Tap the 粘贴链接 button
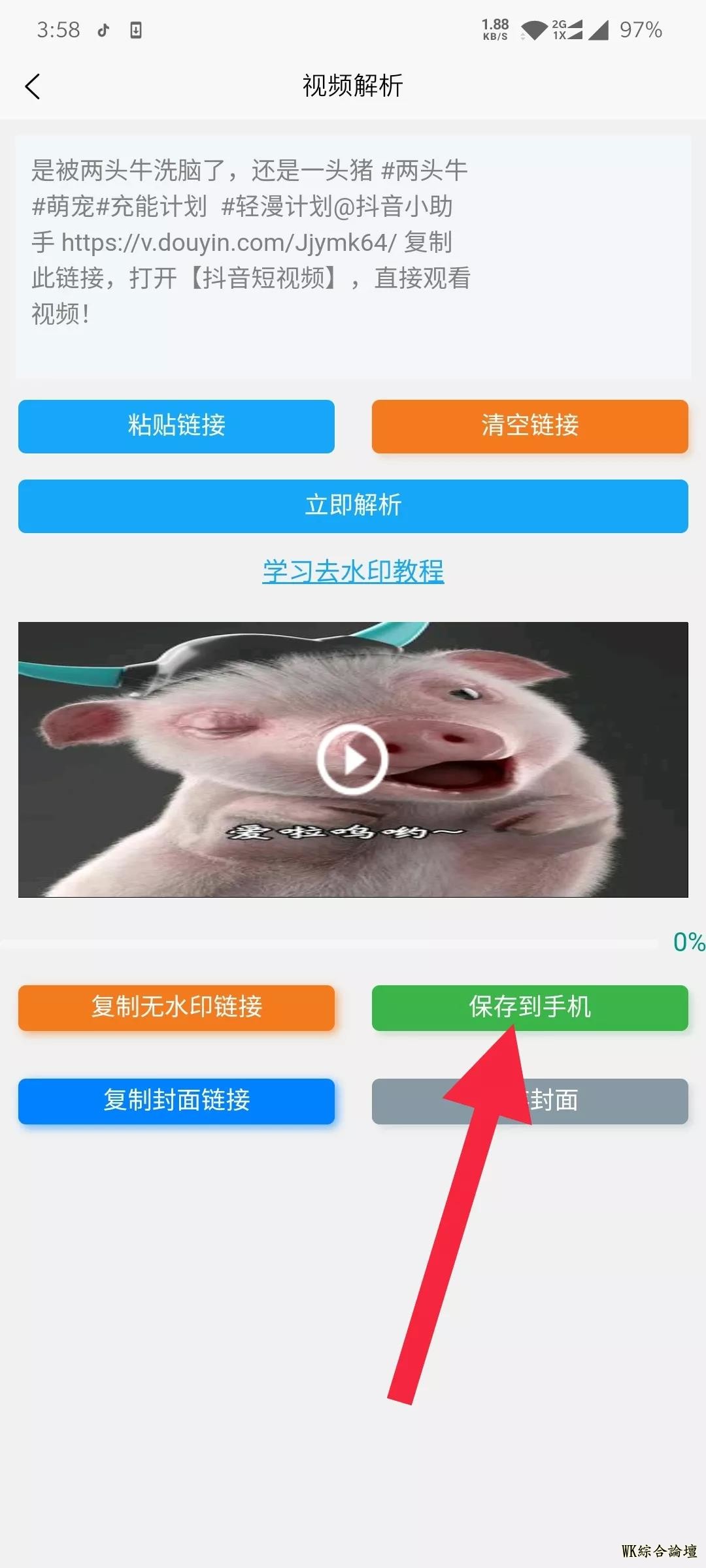The image size is (706, 1568). pyautogui.click(x=176, y=426)
